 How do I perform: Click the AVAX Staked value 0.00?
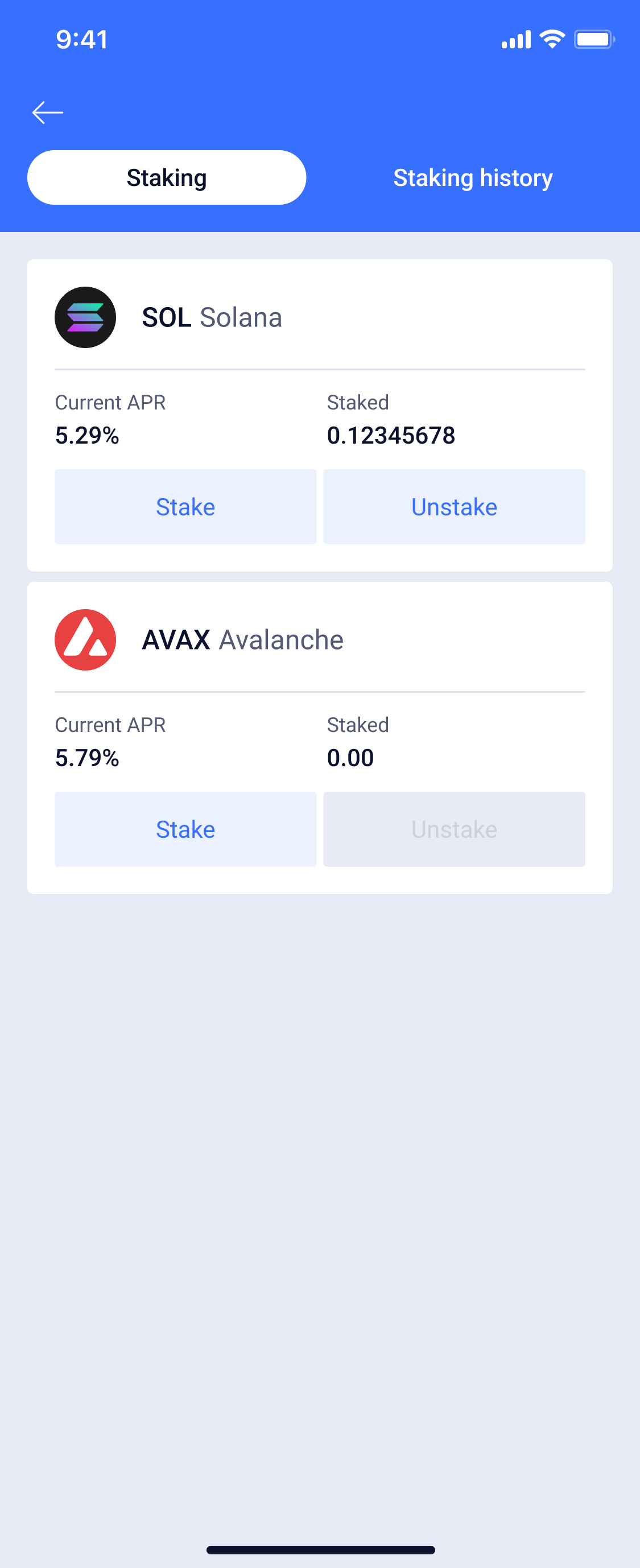(351, 758)
